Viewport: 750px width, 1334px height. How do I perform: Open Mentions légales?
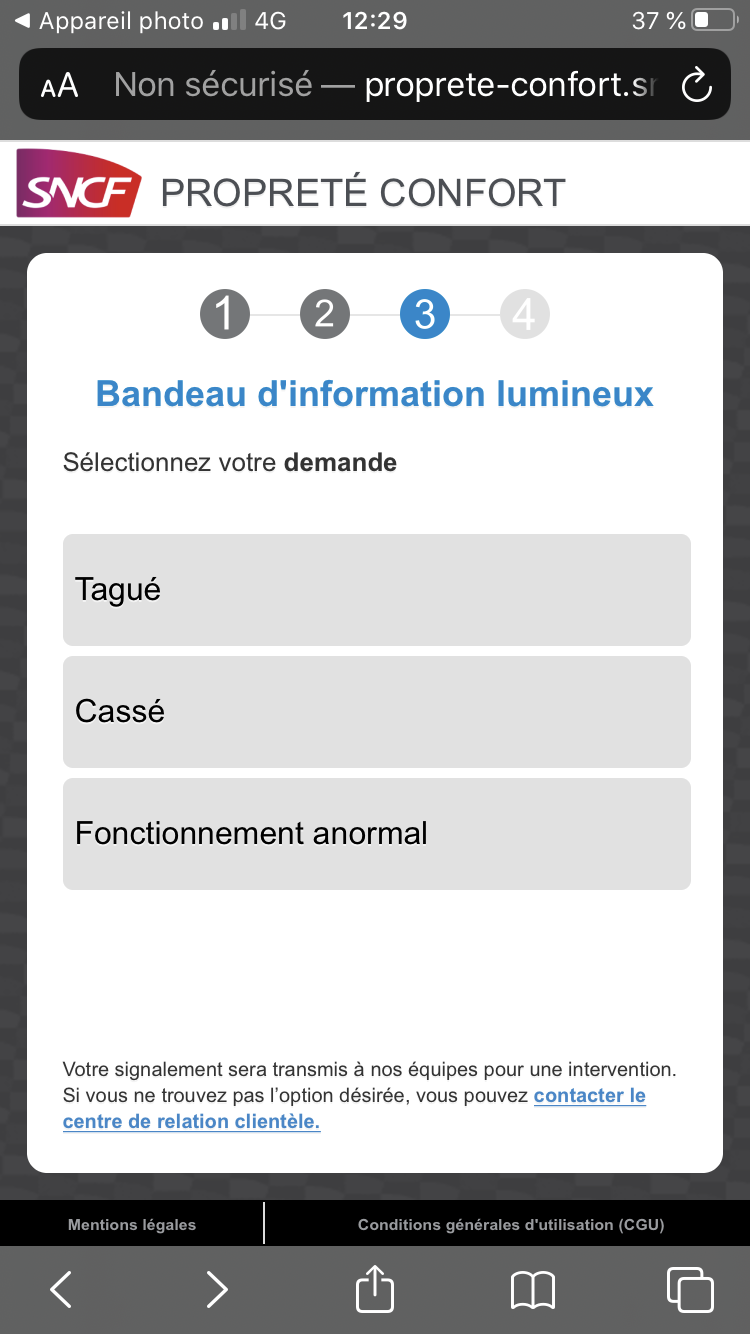132,1224
